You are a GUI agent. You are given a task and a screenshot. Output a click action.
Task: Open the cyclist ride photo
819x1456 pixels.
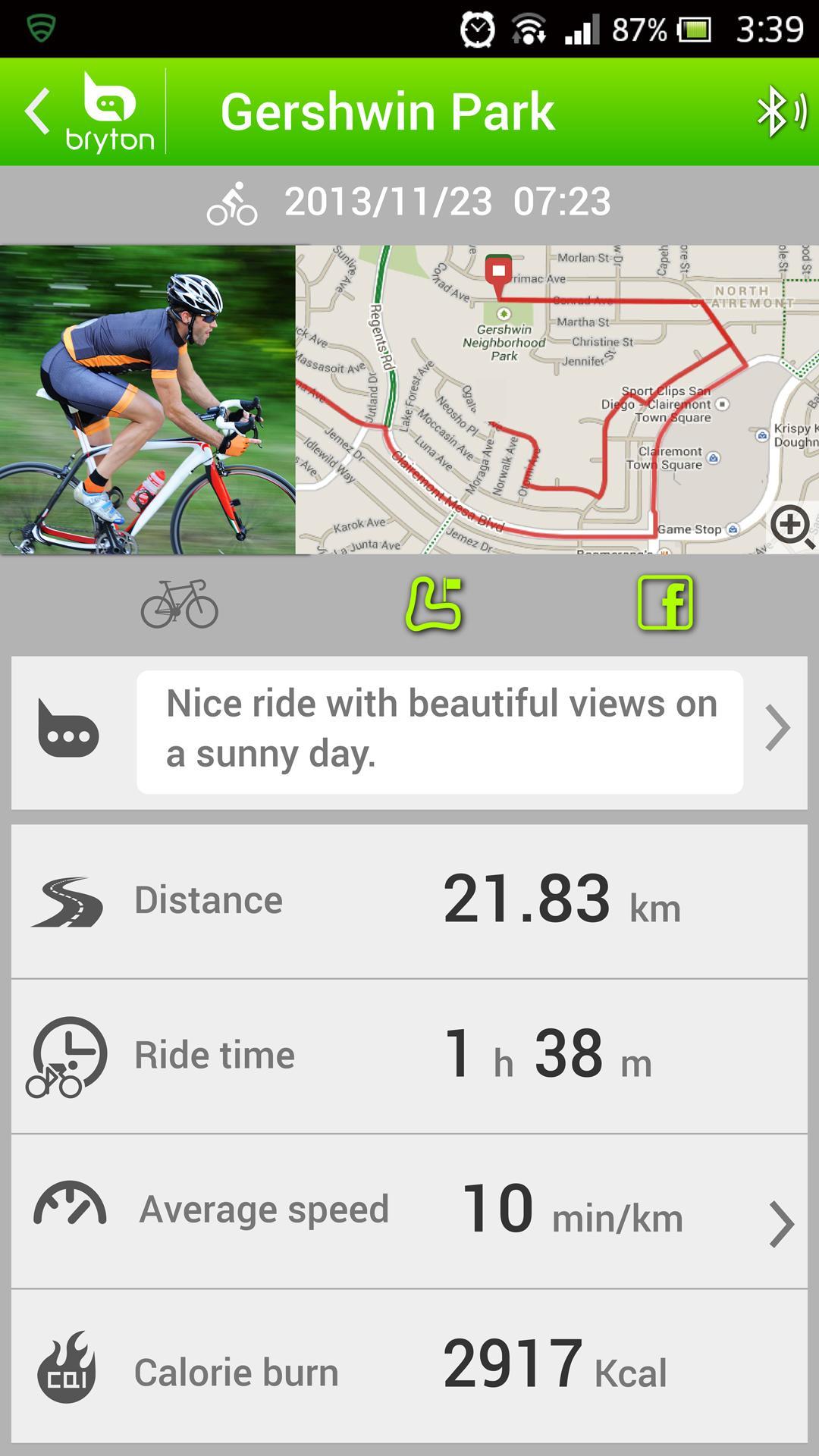point(148,400)
